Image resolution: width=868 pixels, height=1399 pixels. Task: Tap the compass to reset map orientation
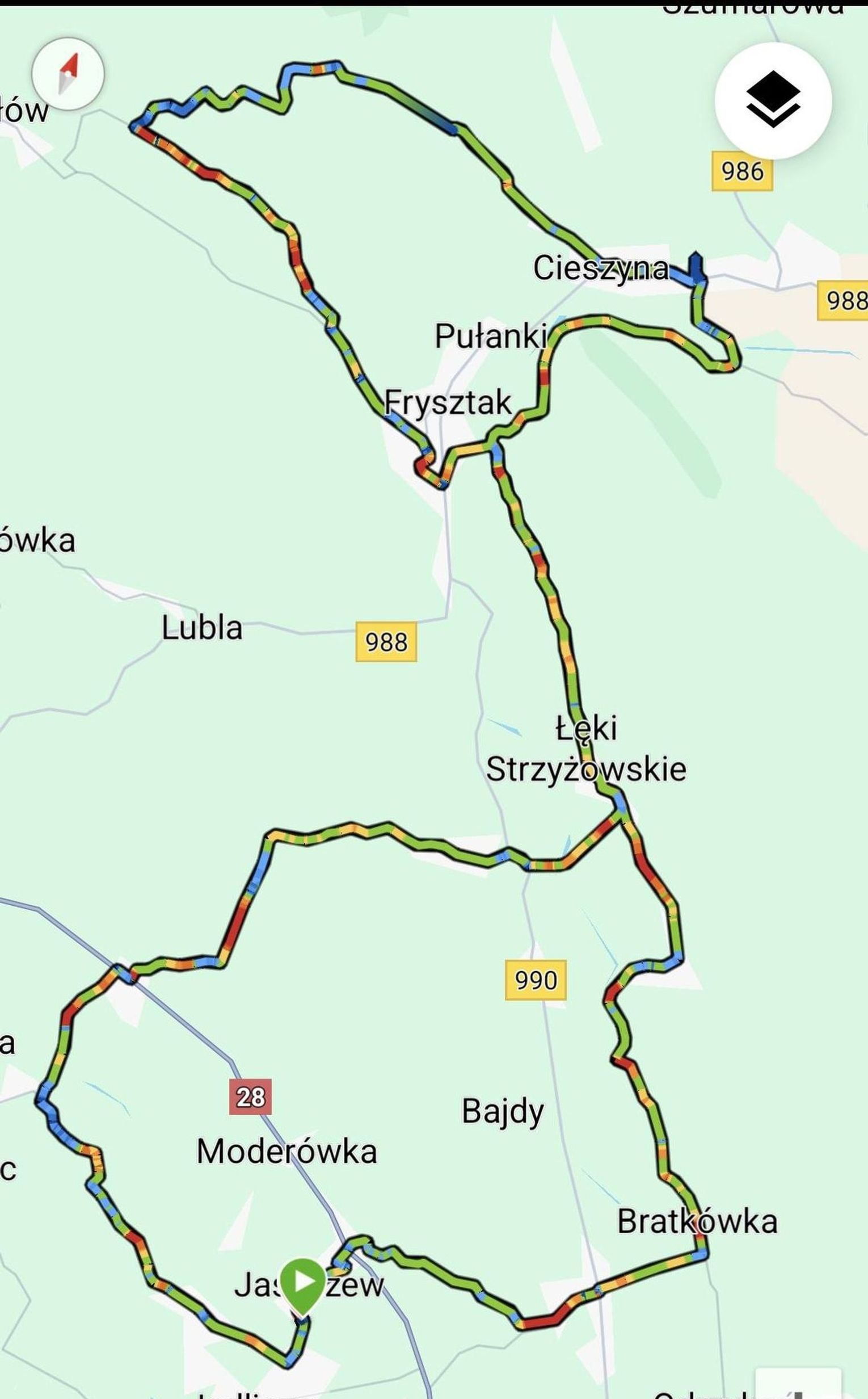point(68,74)
